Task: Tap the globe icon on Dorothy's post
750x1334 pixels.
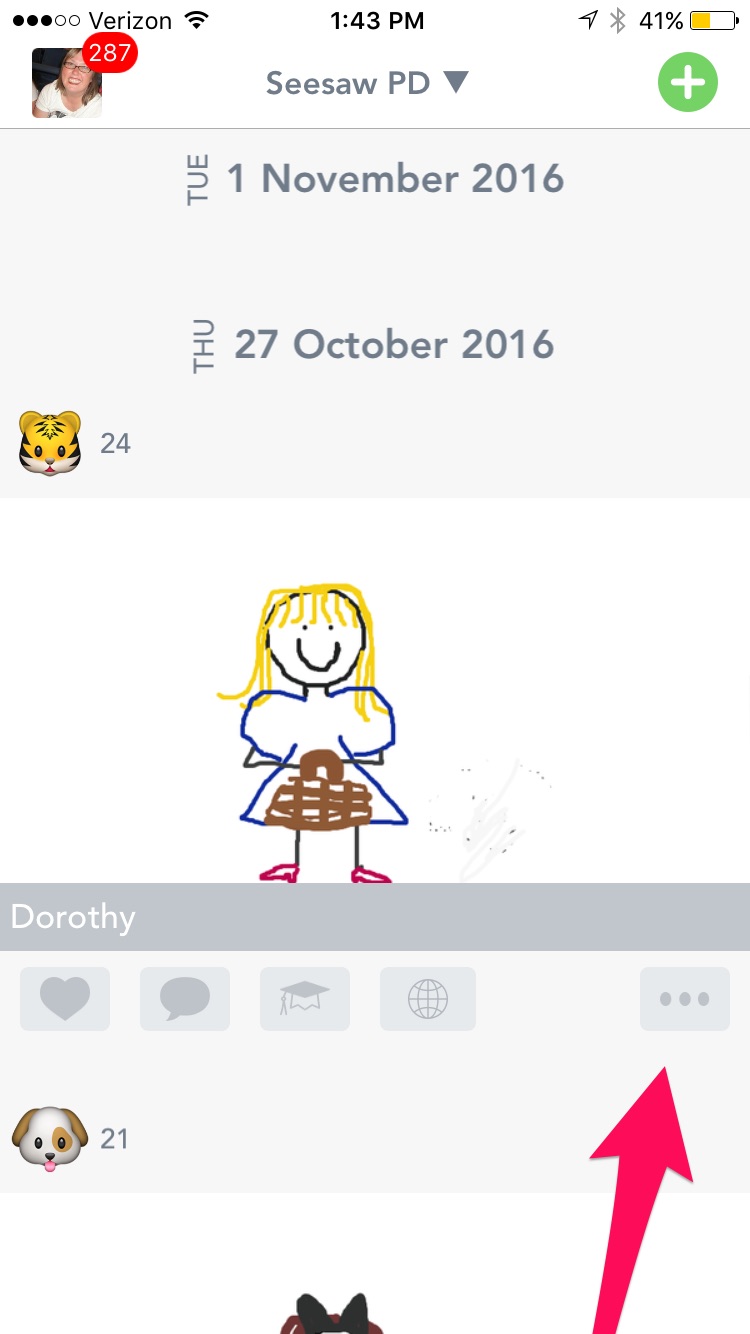Action: tap(428, 998)
